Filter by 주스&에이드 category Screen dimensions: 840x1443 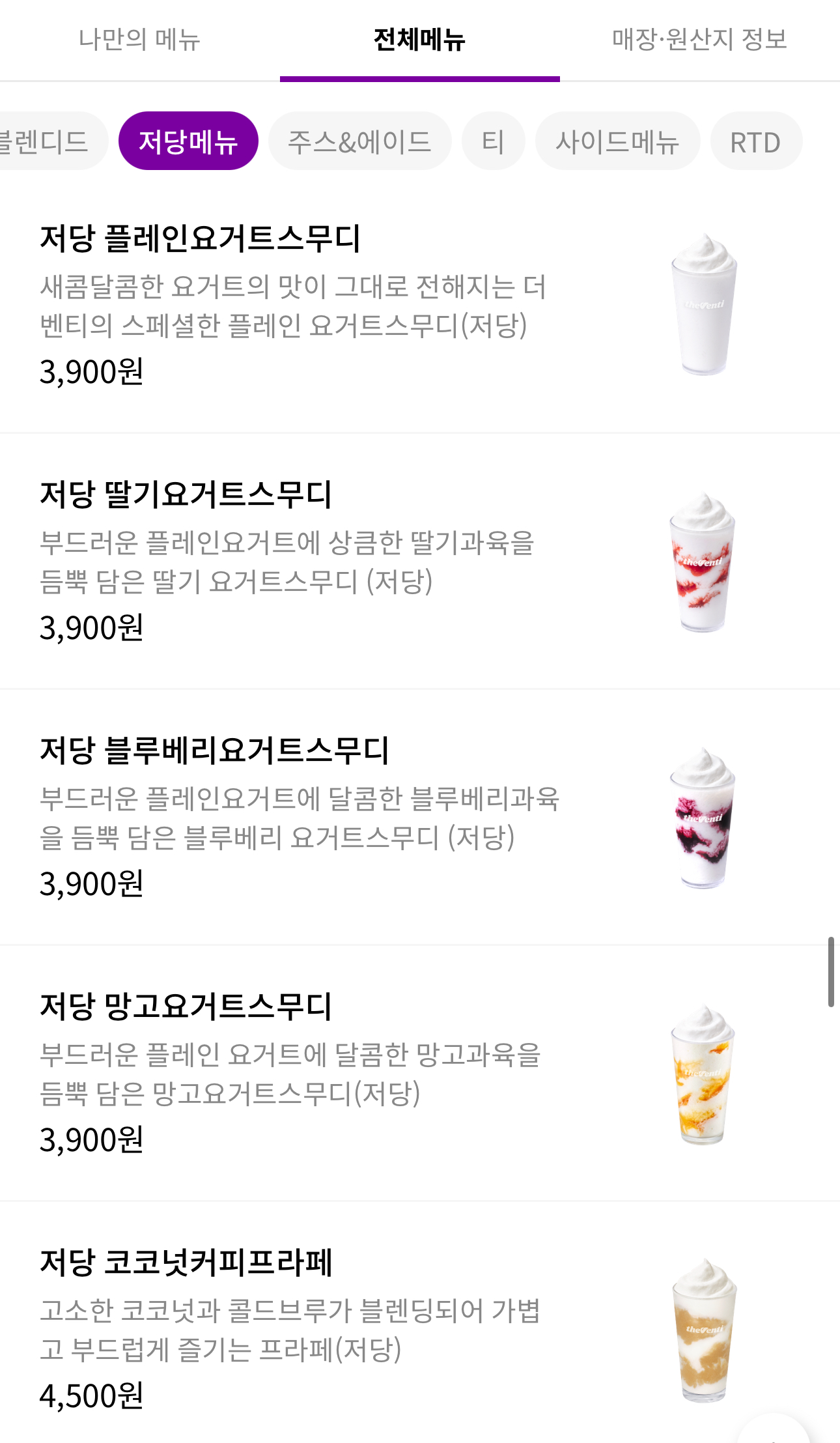[x=359, y=141]
